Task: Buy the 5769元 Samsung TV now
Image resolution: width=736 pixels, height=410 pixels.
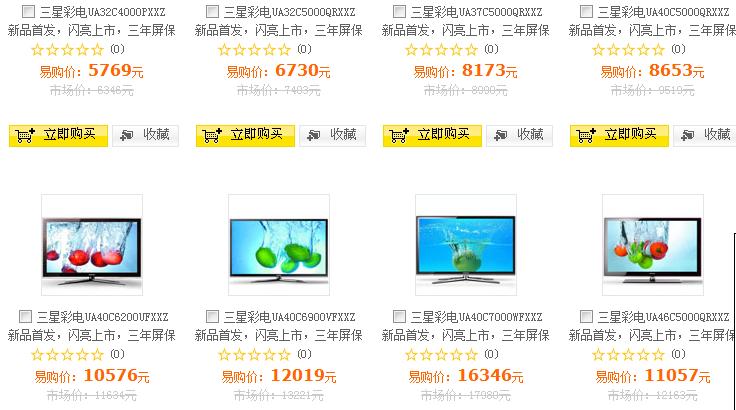Action: (58, 135)
